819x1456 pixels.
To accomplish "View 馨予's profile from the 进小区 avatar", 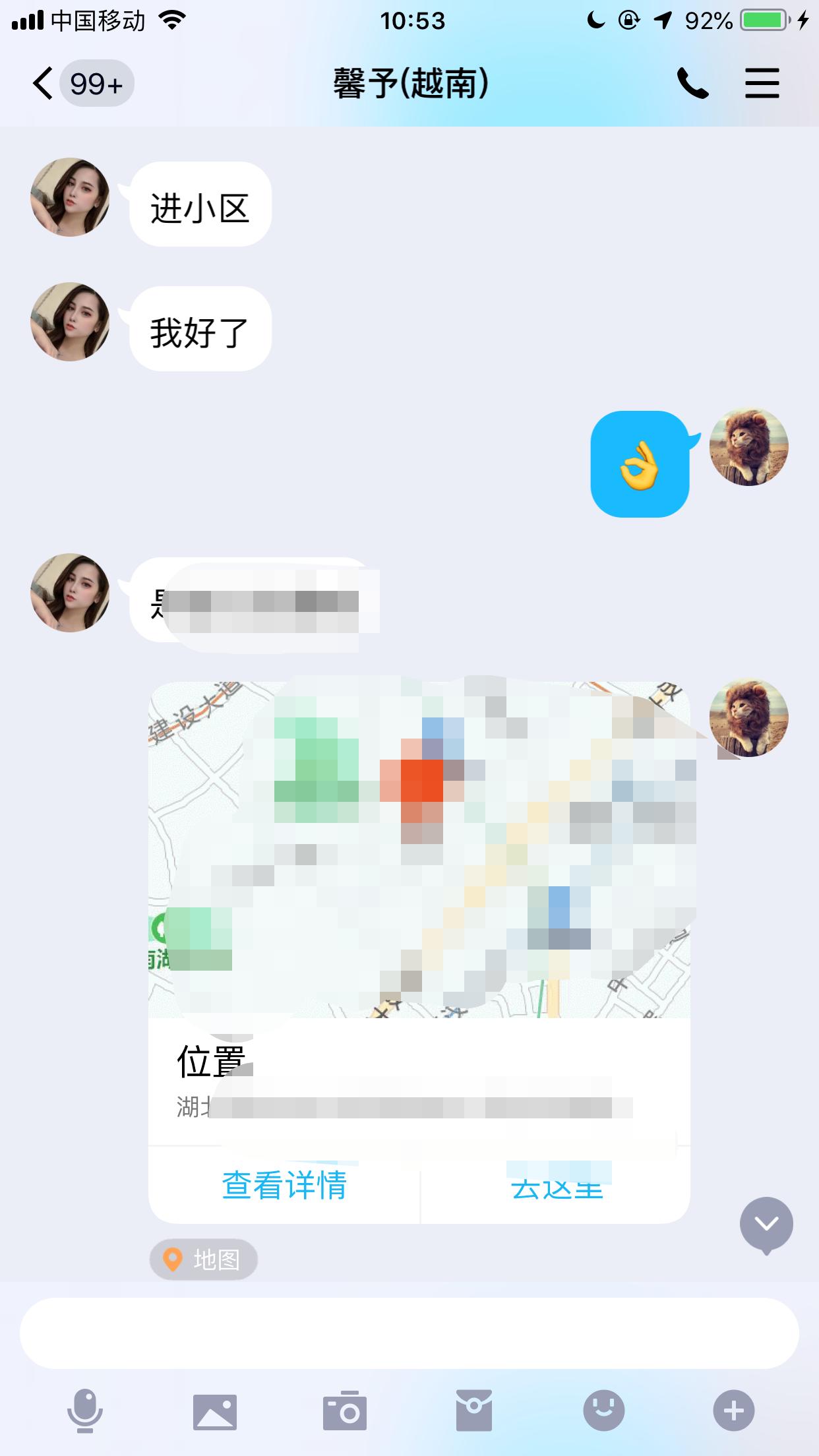I will click(x=70, y=197).
